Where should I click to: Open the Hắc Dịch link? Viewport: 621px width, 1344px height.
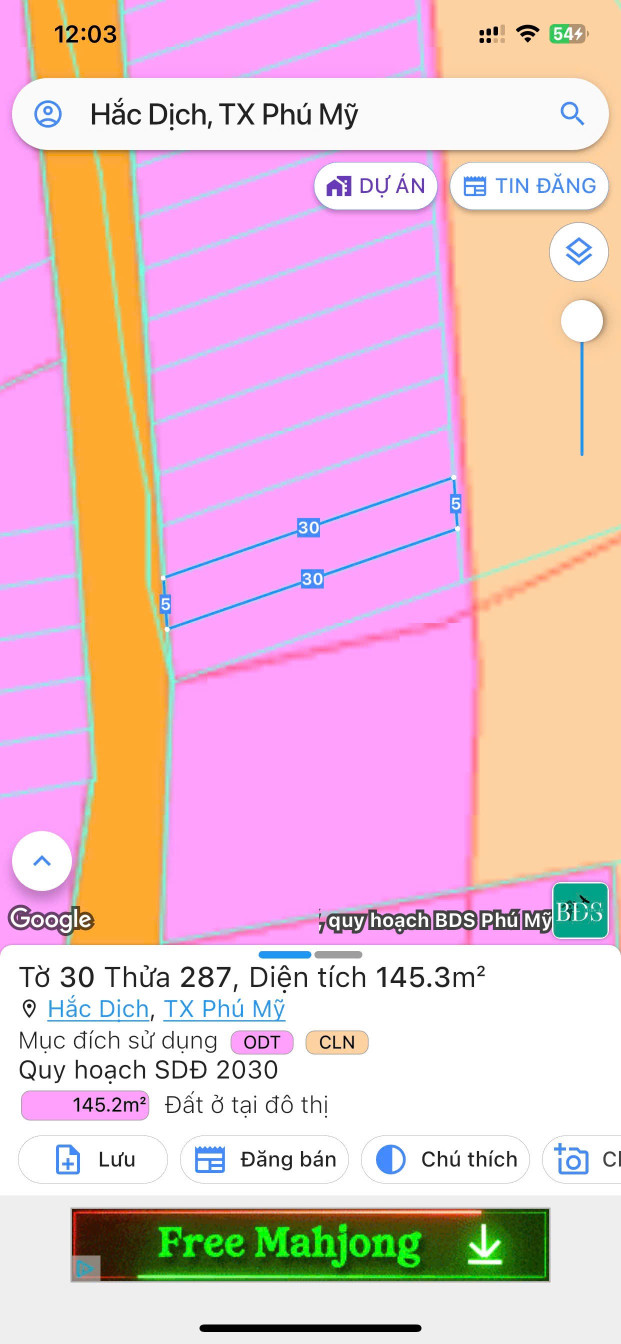[98, 1008]
